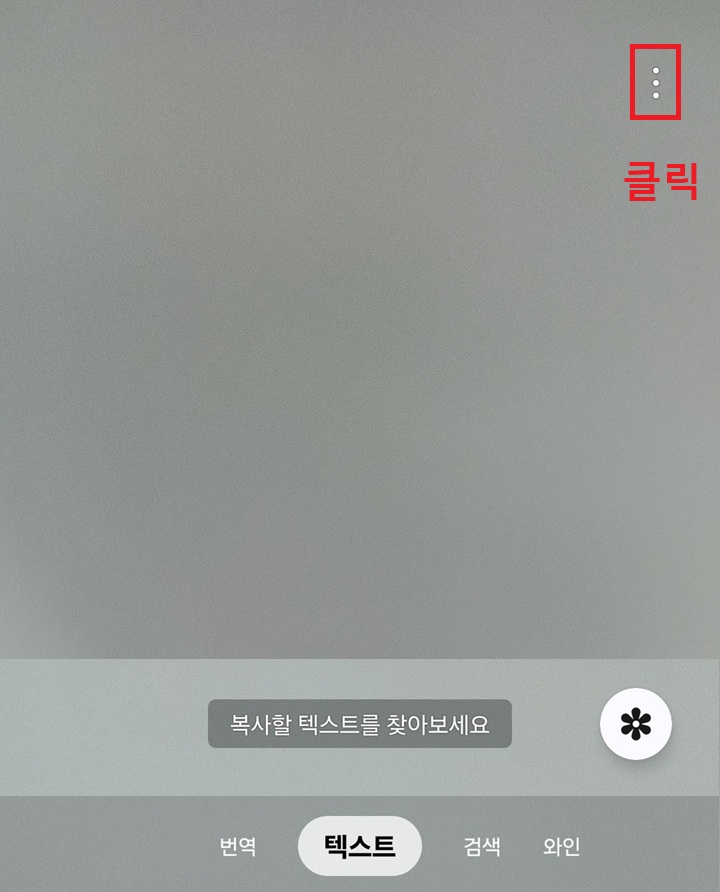Activate text recognition with the flower button

click(634, 725)
